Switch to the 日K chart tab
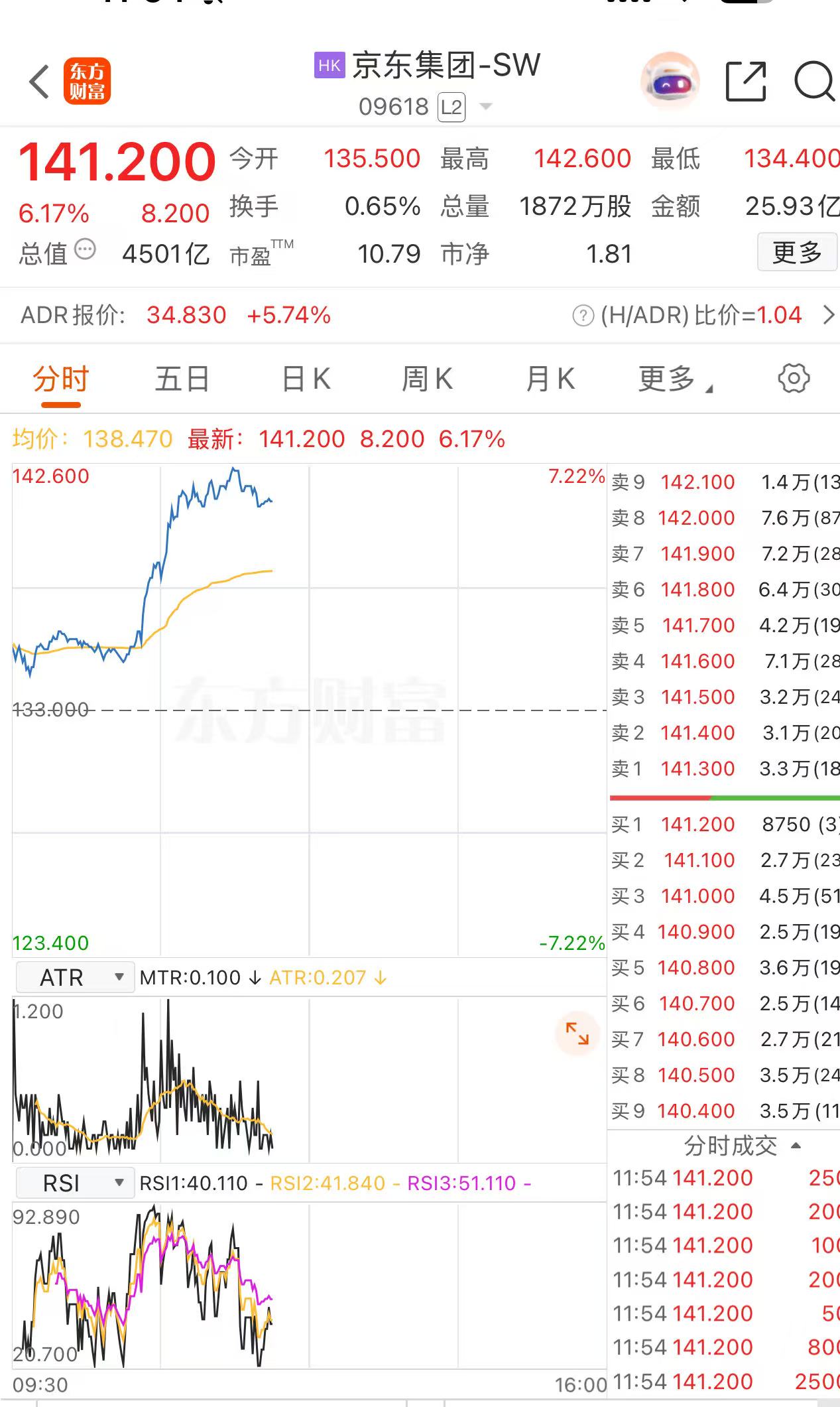840x1407 pixels. 306,379
